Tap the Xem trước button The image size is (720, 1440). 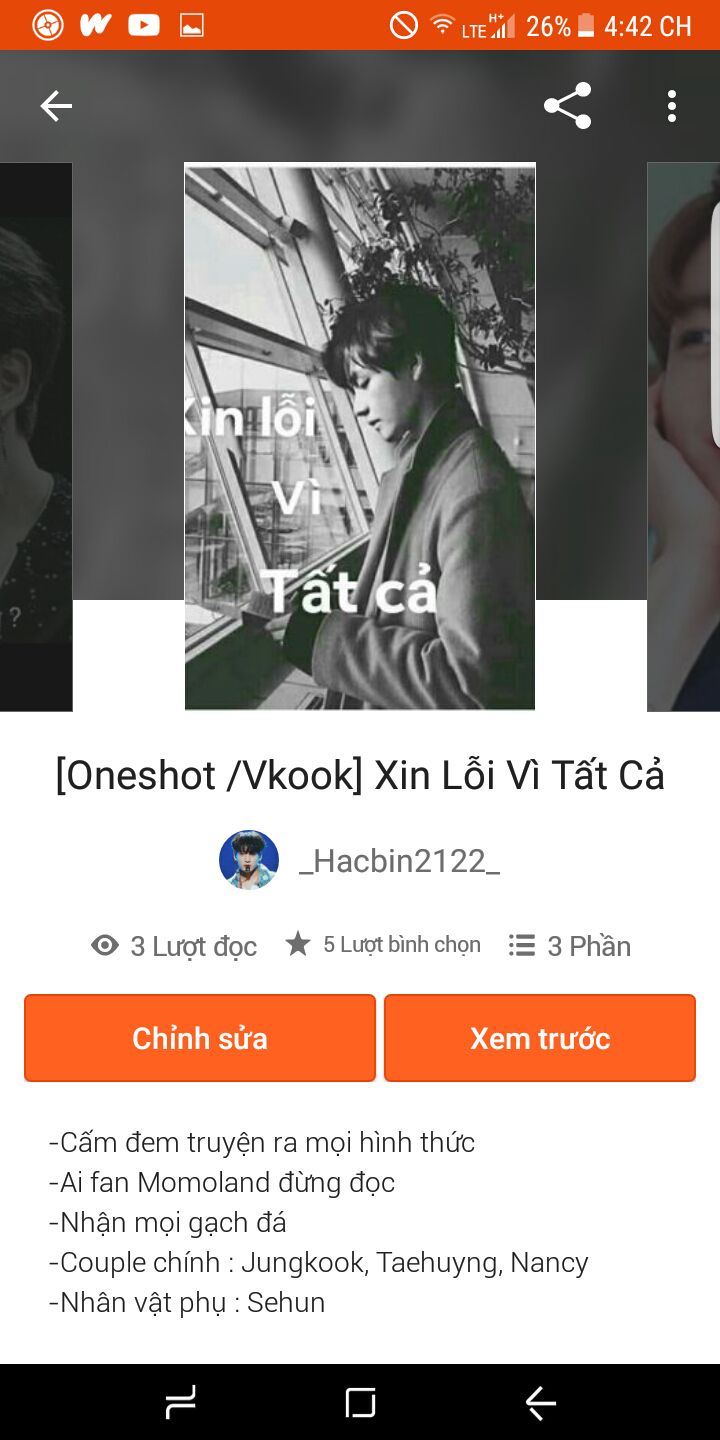point(540,1038)
